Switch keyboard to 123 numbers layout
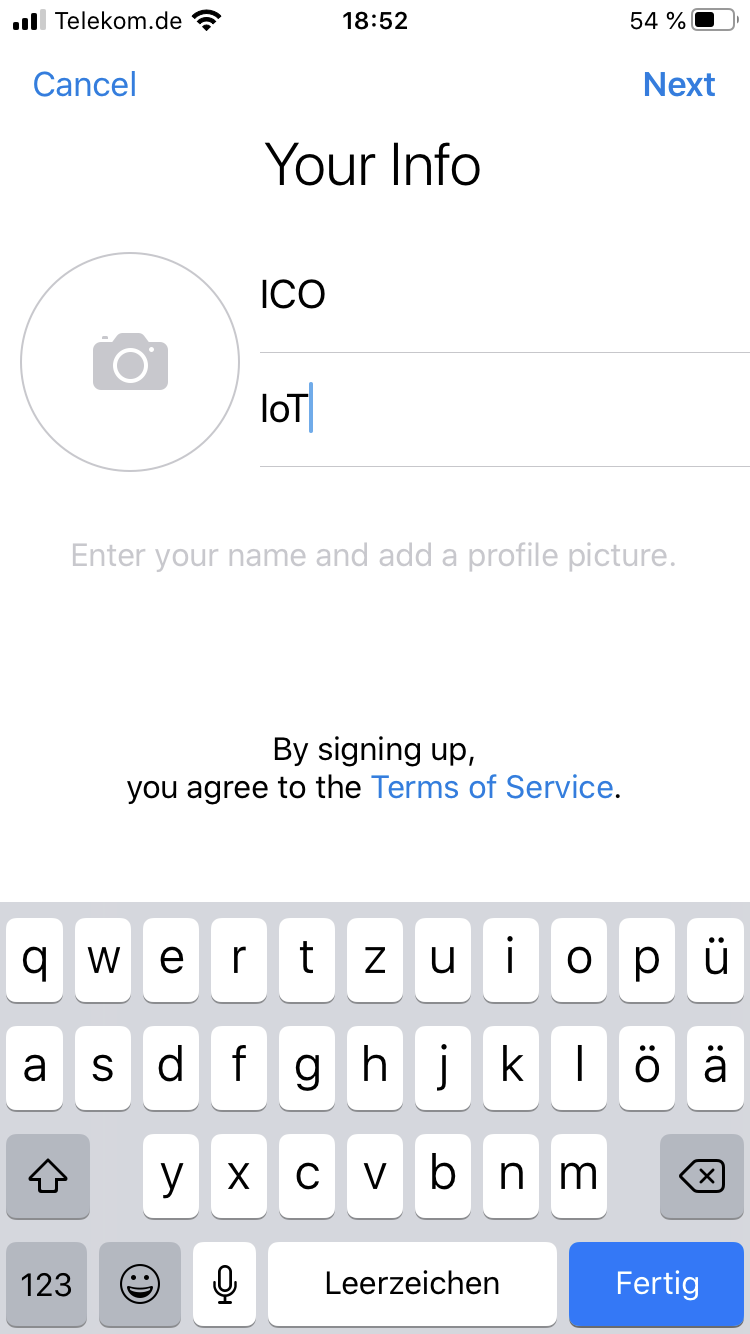The image size is (750, 1334). coord(46,1283)
